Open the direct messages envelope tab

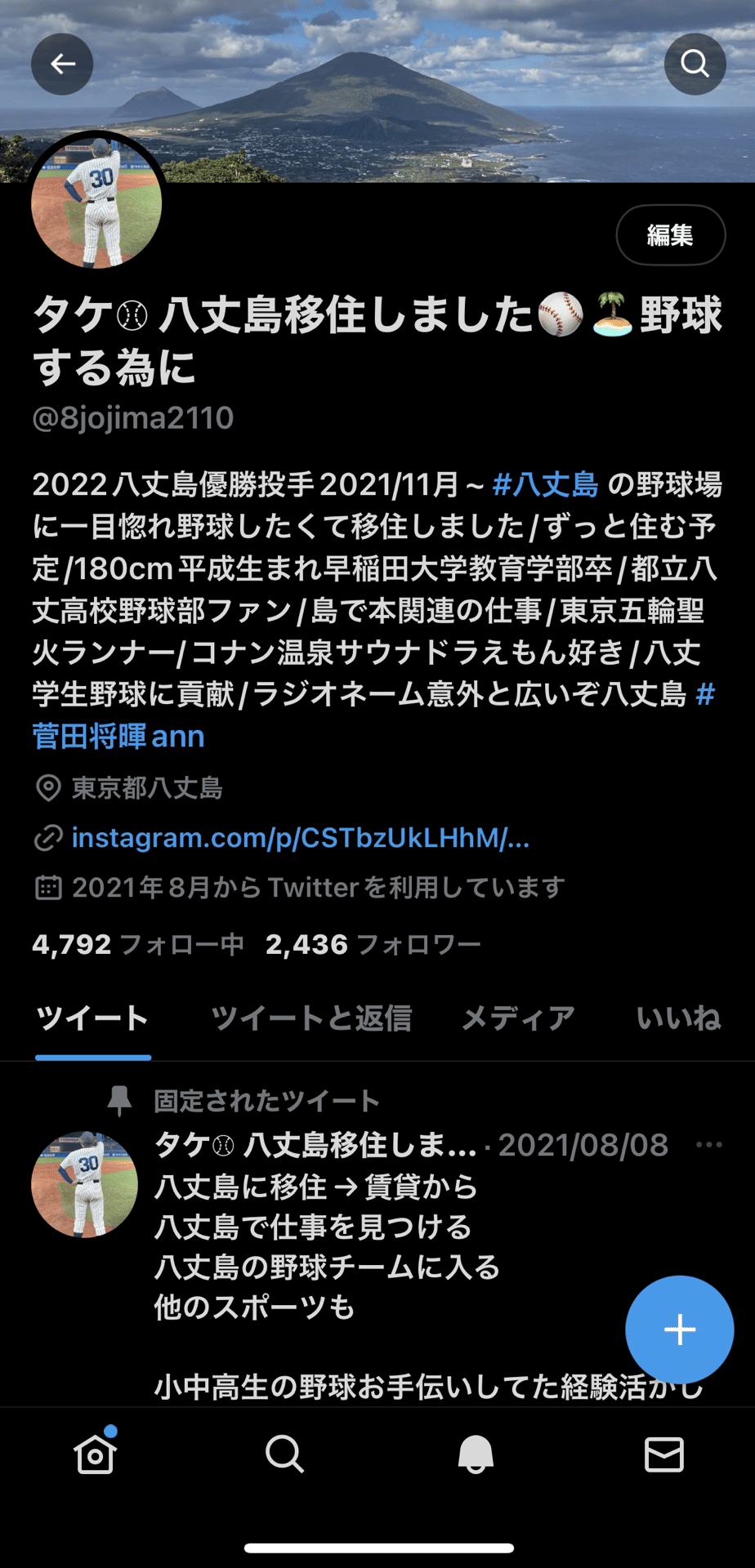(663, 1454)
